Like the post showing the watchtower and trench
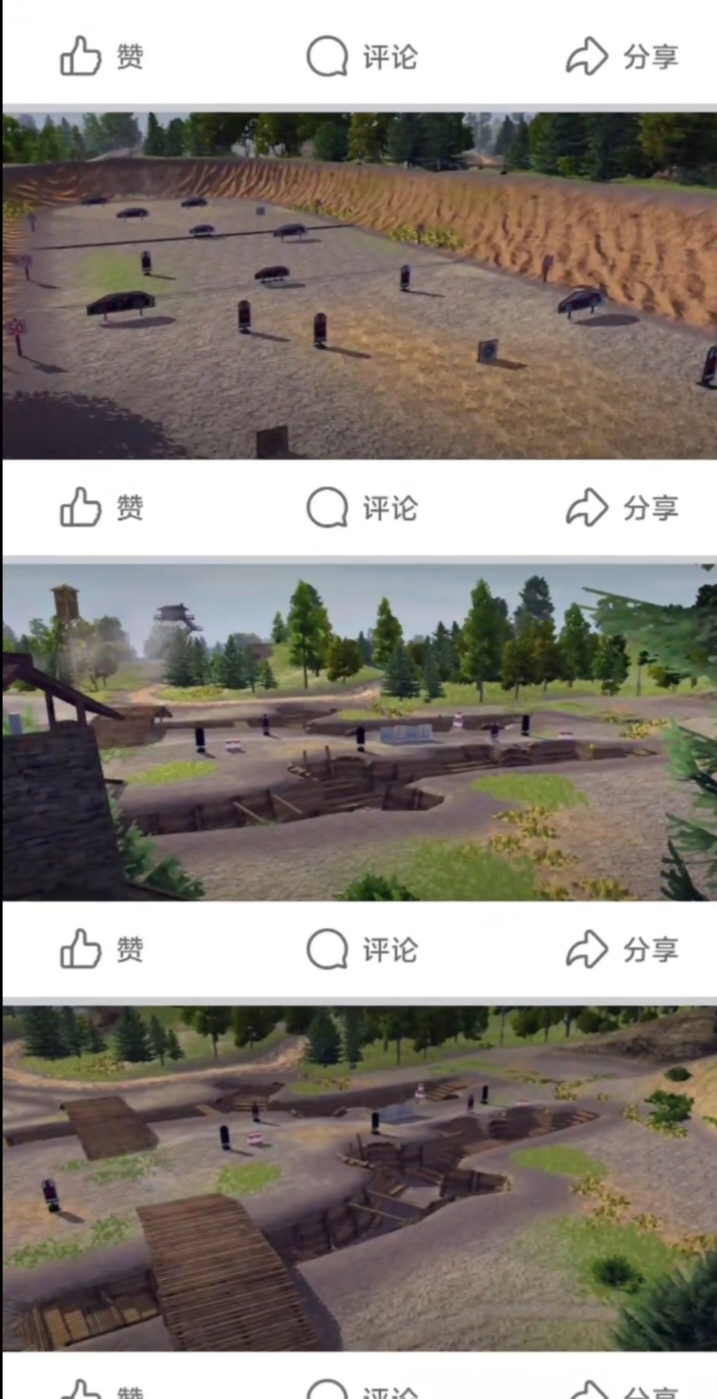Image resolution: width=717 pixels, height=1399 pixels. coord(101,949)
